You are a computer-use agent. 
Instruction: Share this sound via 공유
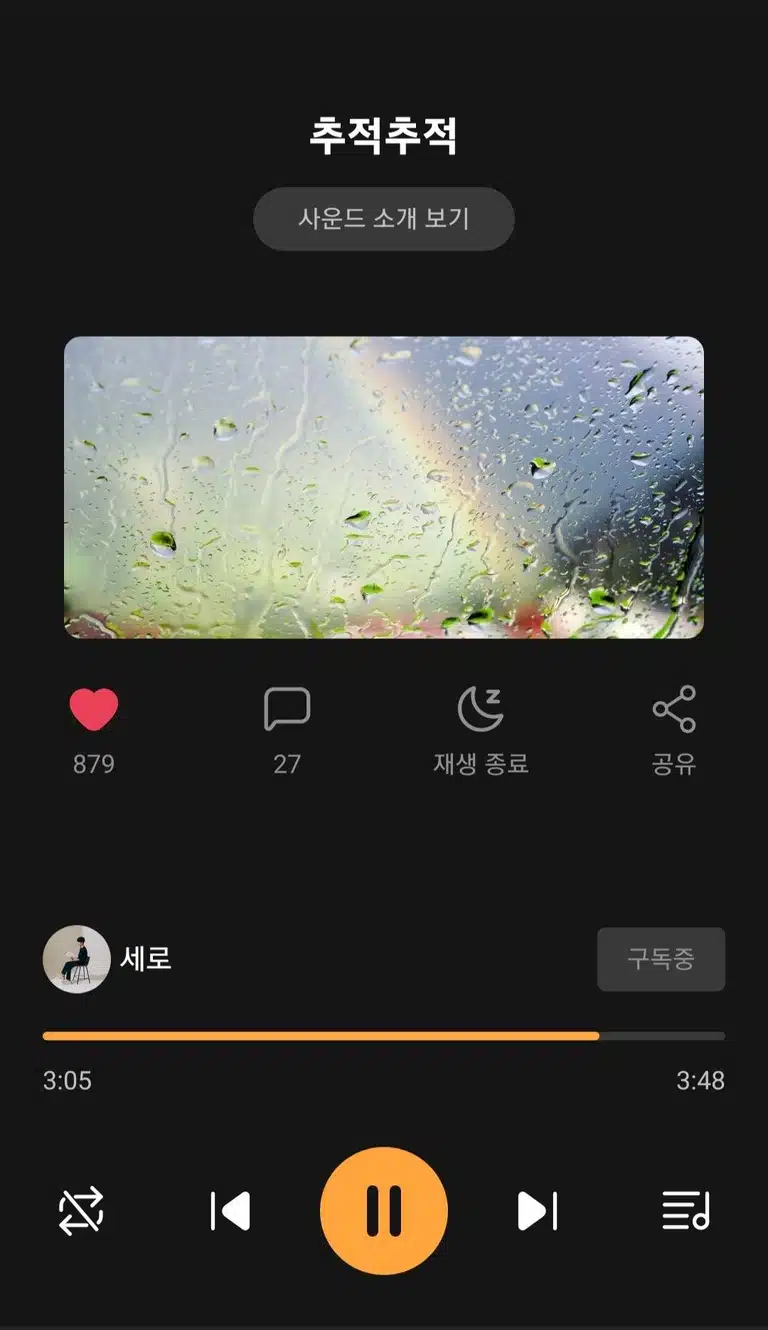[x=674, y=709]
